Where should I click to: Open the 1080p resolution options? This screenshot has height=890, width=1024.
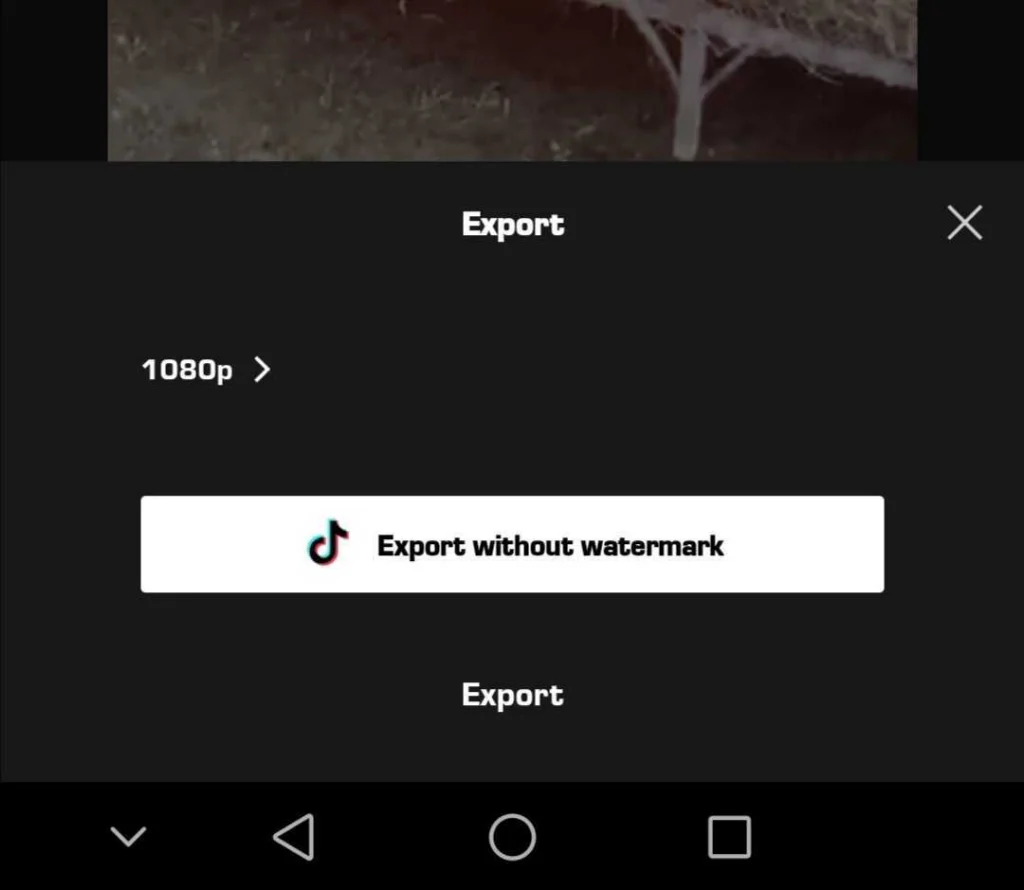206,370
